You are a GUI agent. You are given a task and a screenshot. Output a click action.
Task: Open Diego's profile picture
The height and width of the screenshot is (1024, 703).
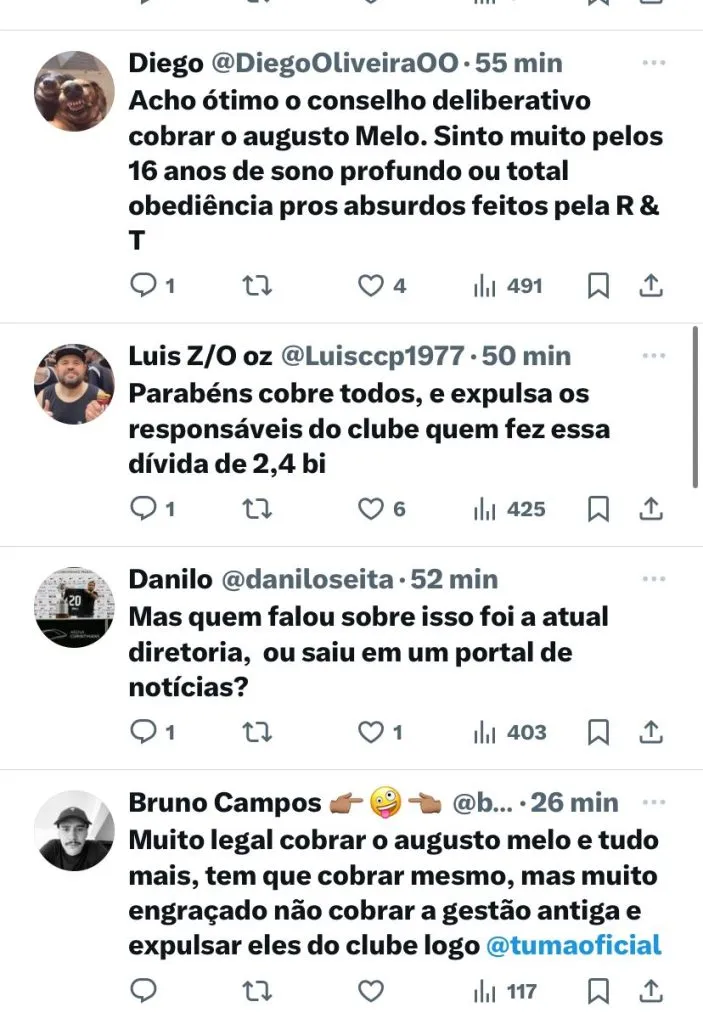point(74,91)
